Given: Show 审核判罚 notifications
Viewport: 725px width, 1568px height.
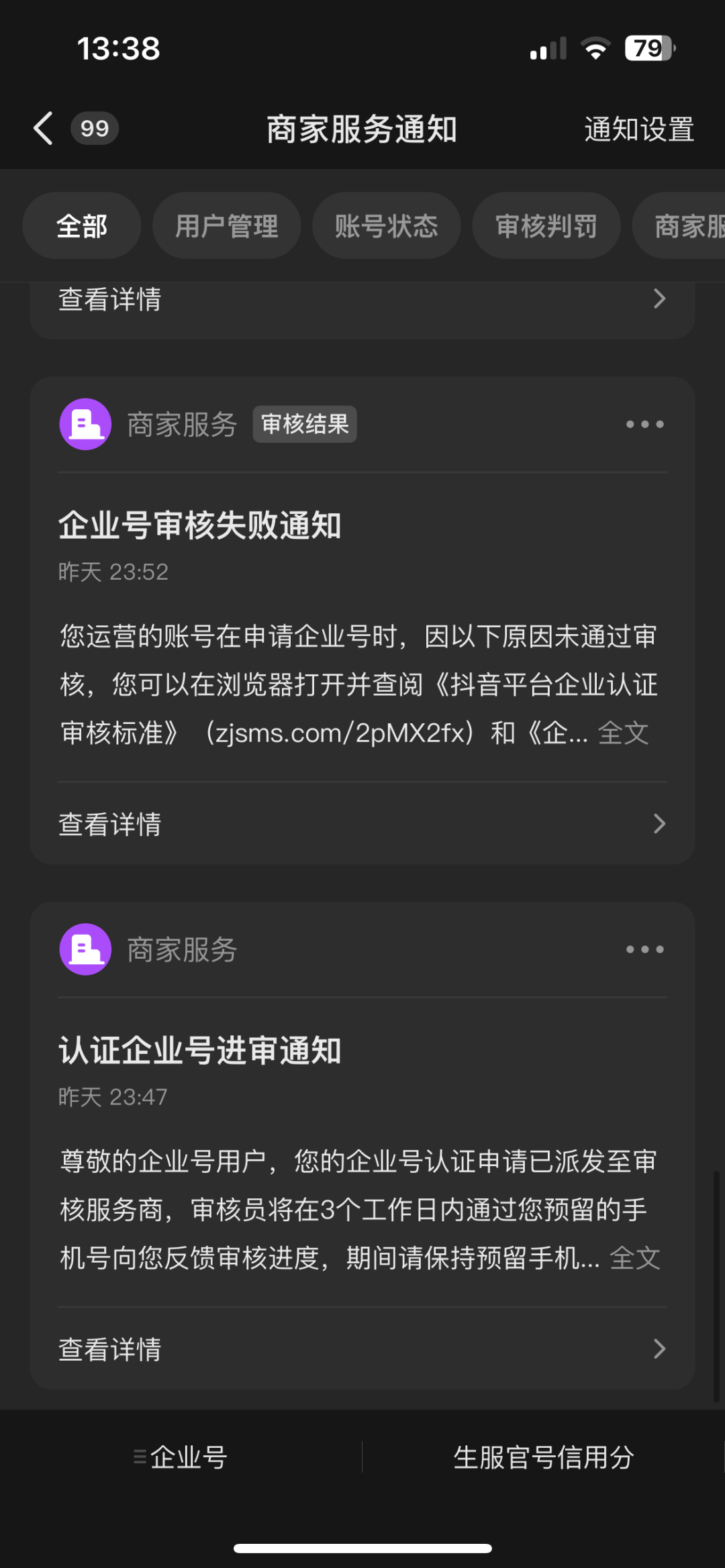Looking at the screenshot, I should coord(546,226).
